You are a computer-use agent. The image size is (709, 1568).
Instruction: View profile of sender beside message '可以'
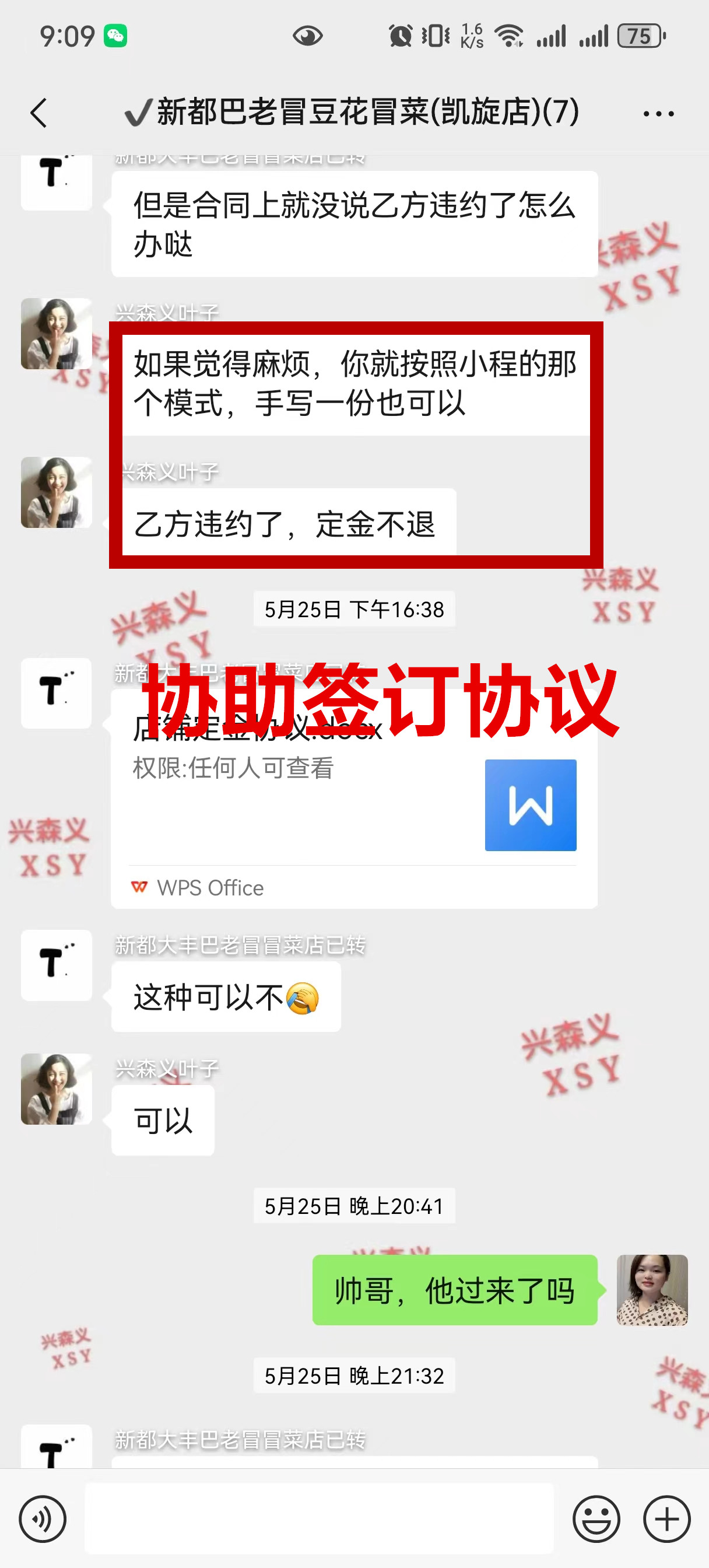click(56, 1089)
